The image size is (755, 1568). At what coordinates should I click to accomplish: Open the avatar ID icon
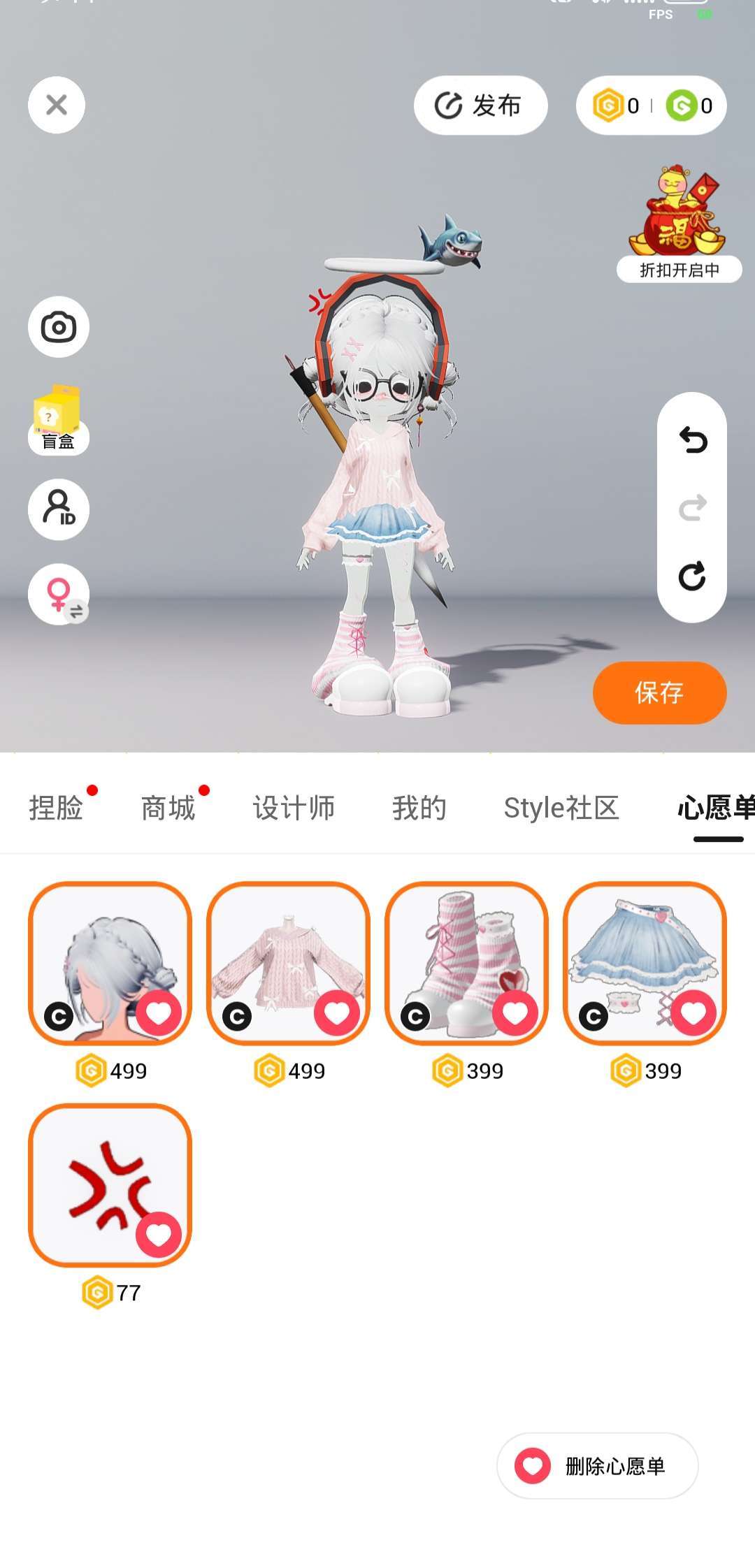click(59, 509)
